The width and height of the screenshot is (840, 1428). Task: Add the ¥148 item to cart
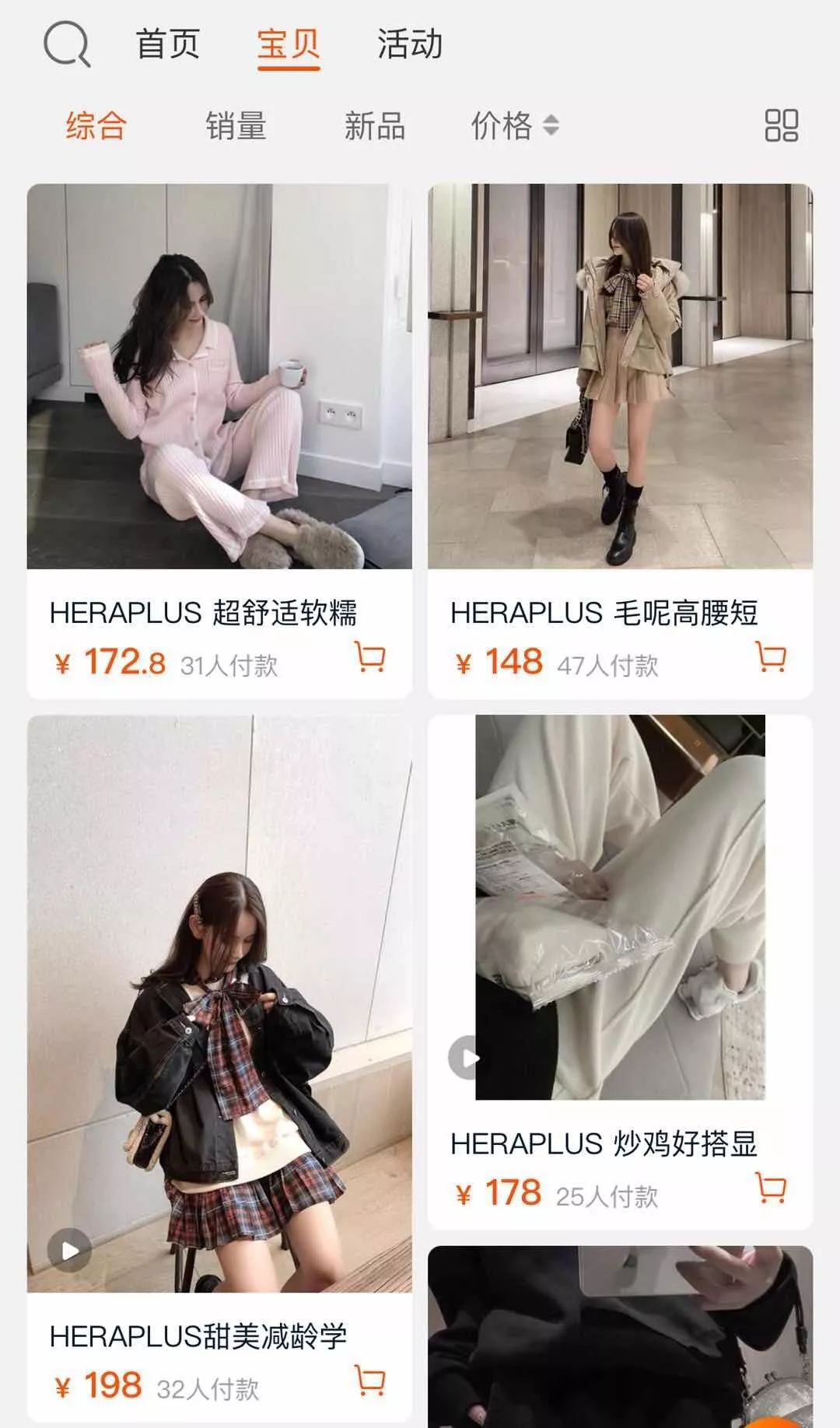771,657
